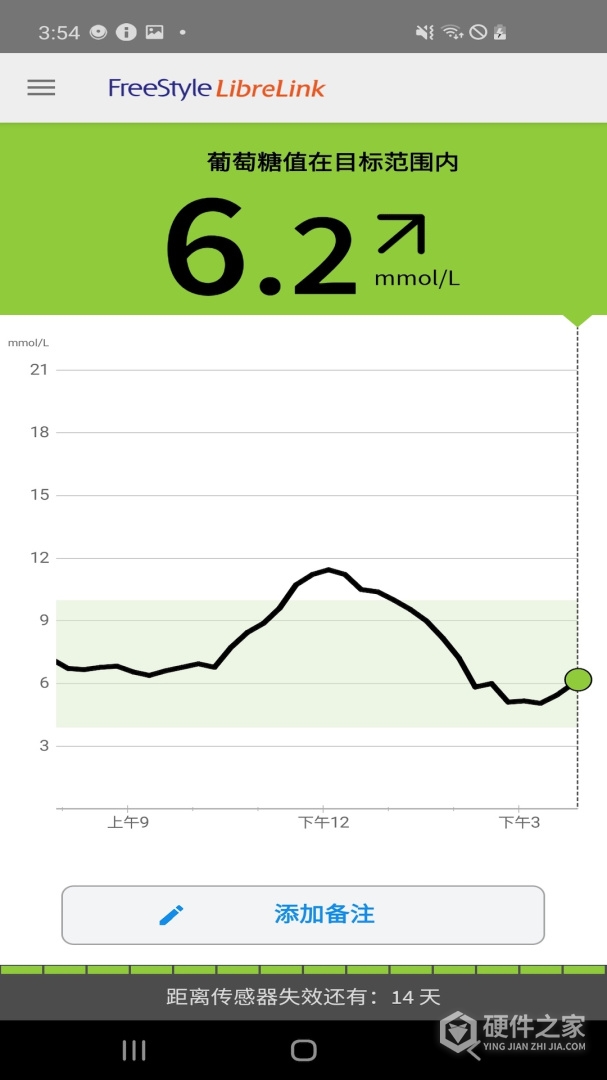Tap the 添加备注 add note button
The width and height of the screenshot is (607, 1080).
[x=303, y=914]
